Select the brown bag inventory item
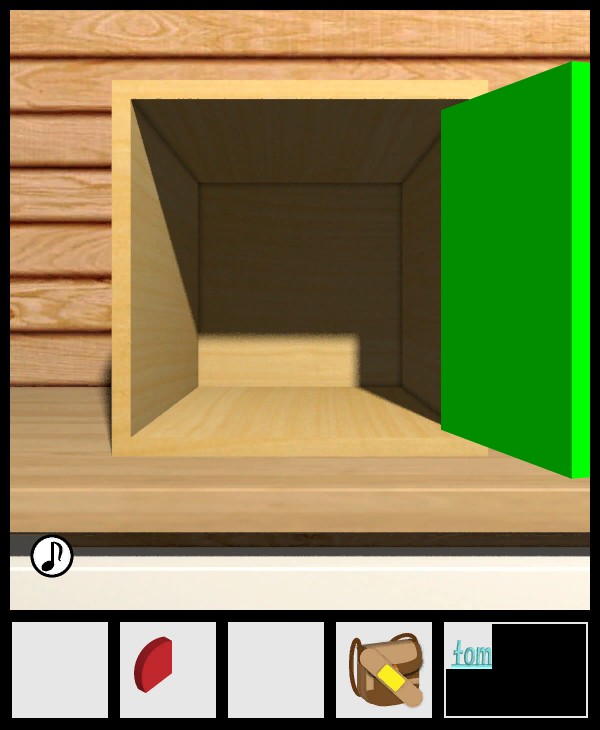This screenshot has width=600, height=730. 384,669
